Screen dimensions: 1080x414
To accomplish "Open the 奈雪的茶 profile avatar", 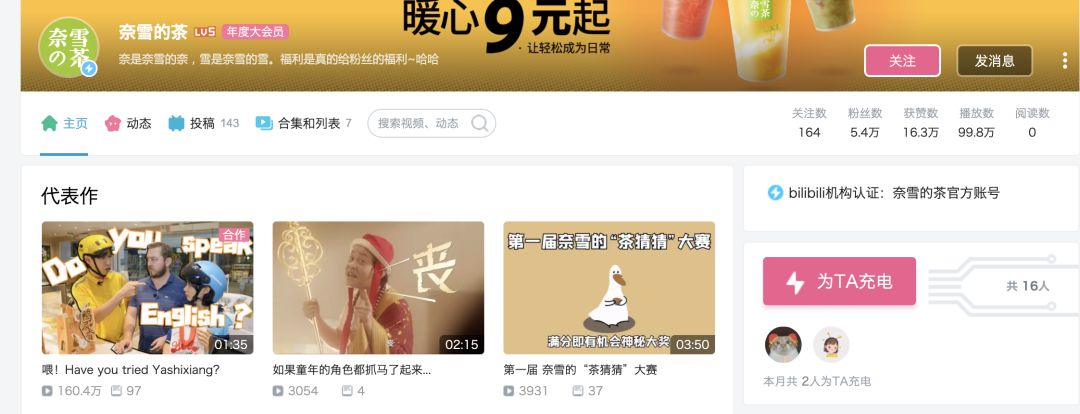I will (x=67, y=47).
